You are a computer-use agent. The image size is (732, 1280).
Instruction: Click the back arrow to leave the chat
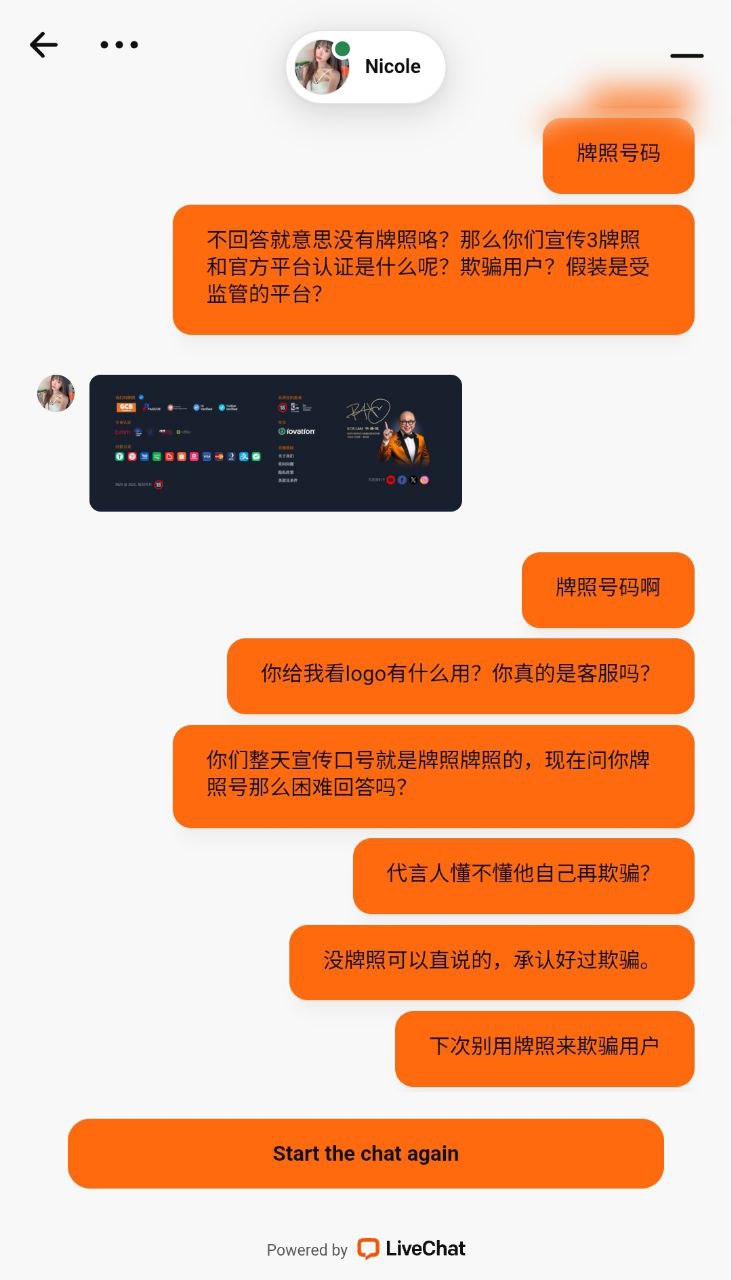[43, 45]
